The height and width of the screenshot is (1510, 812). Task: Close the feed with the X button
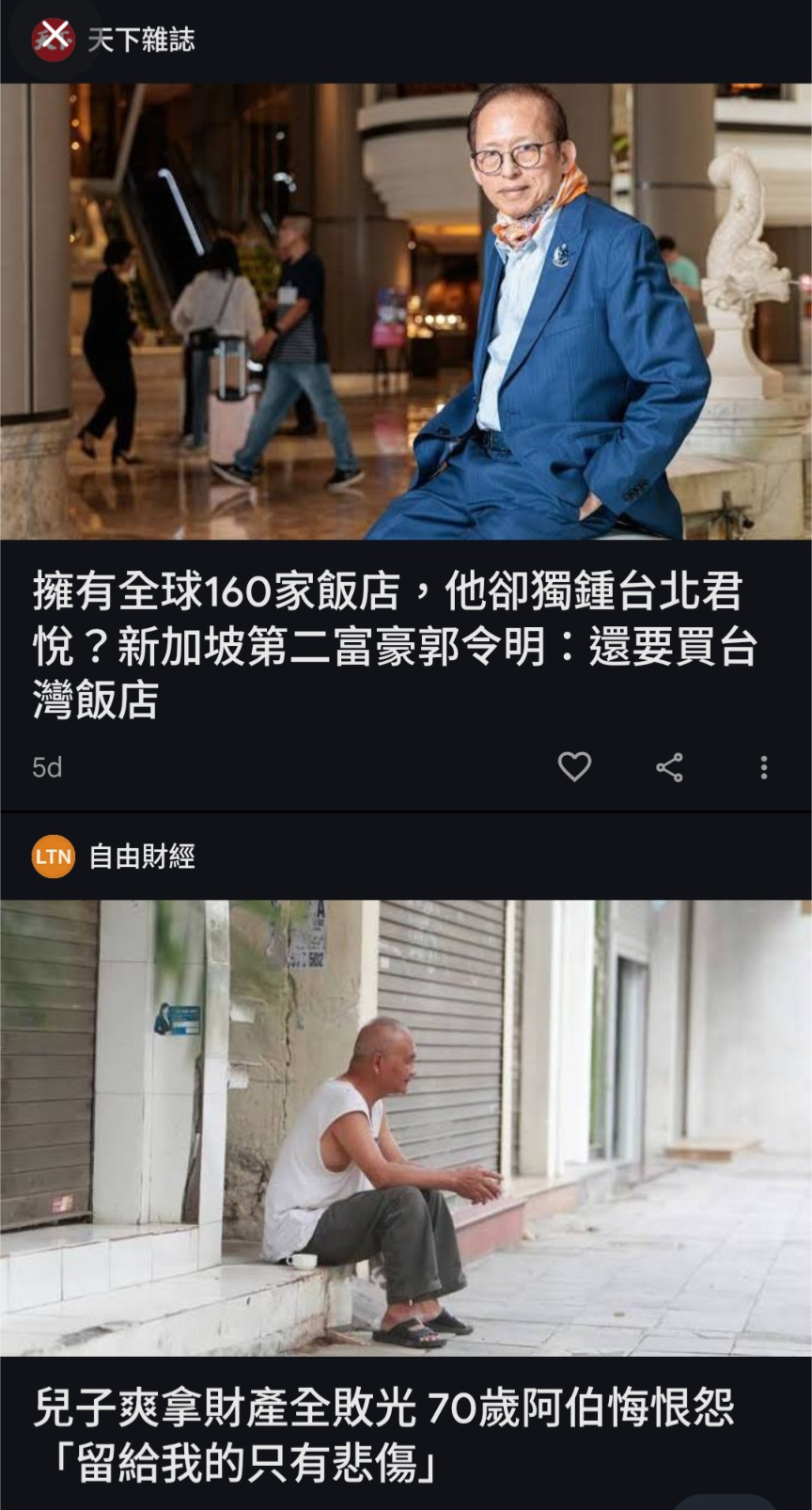click(54, 37)
